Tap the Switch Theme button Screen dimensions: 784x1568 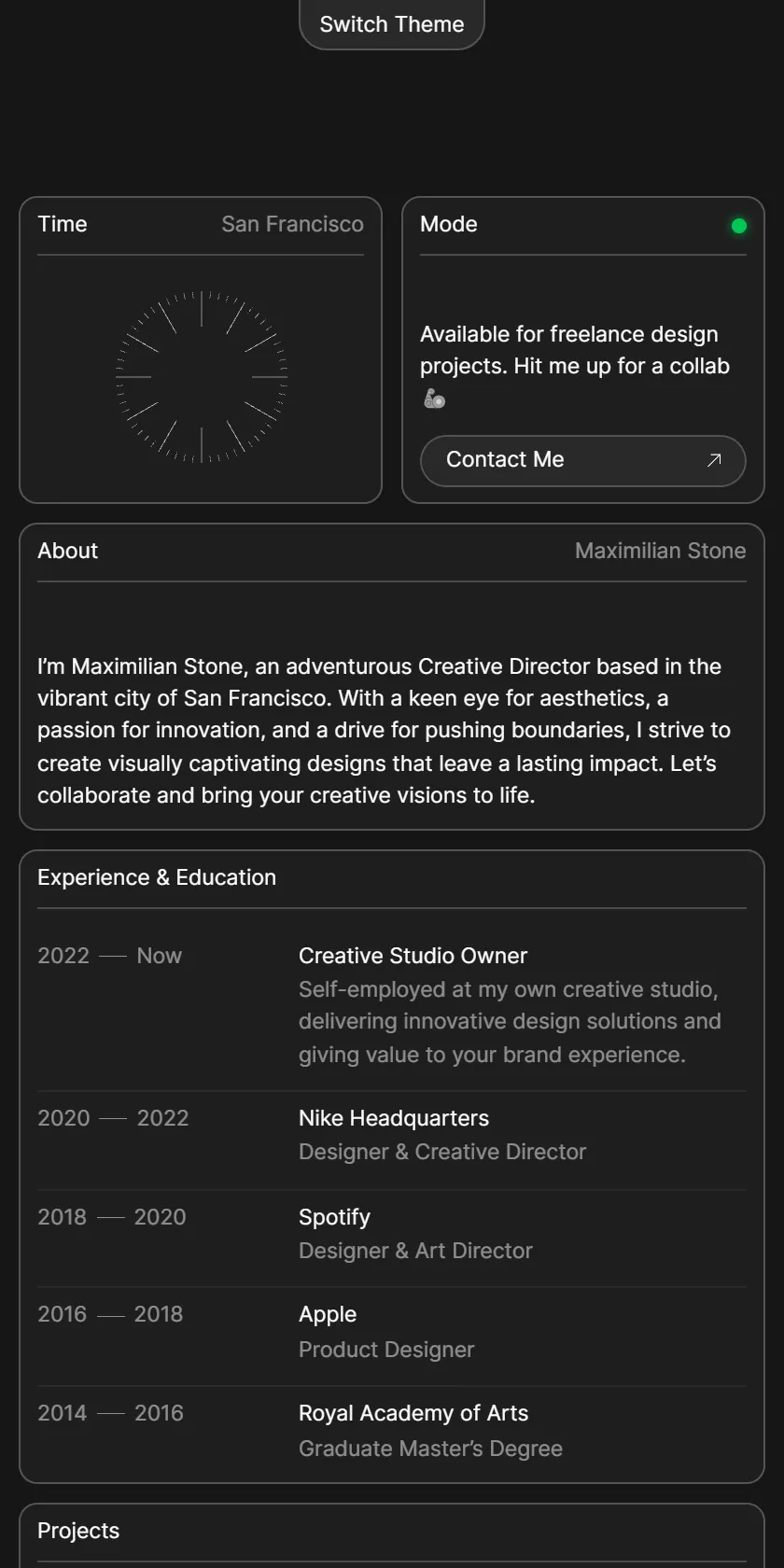pos(392,24)
